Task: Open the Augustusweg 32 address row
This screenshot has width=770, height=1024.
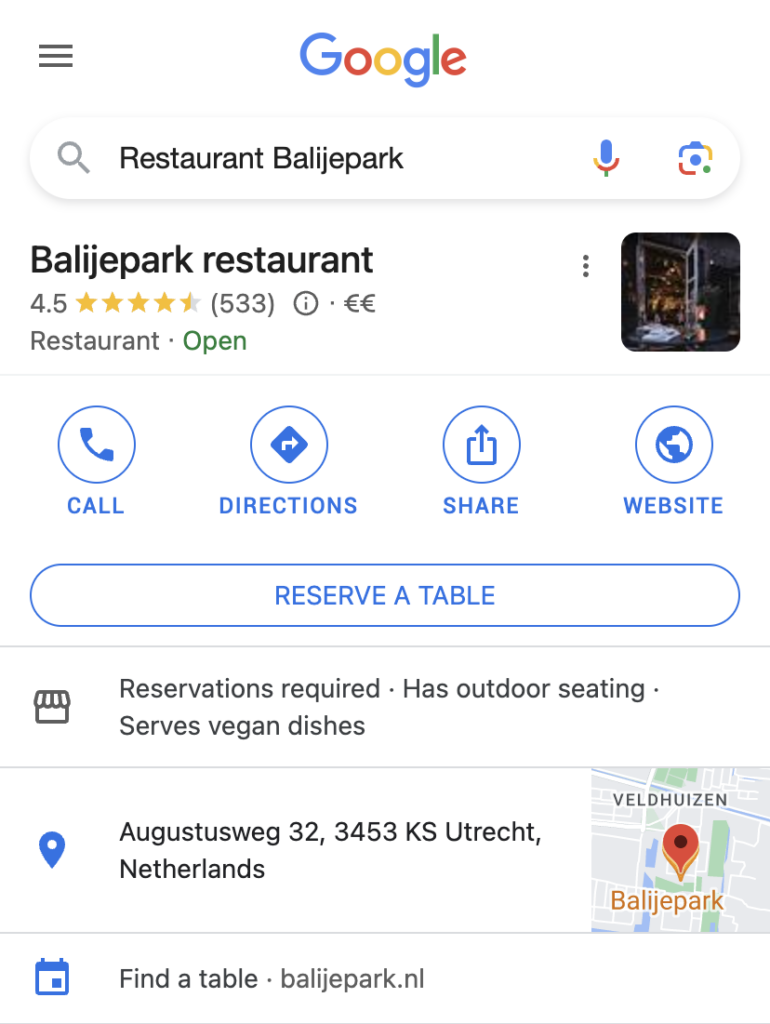Action: pos(330,850)
